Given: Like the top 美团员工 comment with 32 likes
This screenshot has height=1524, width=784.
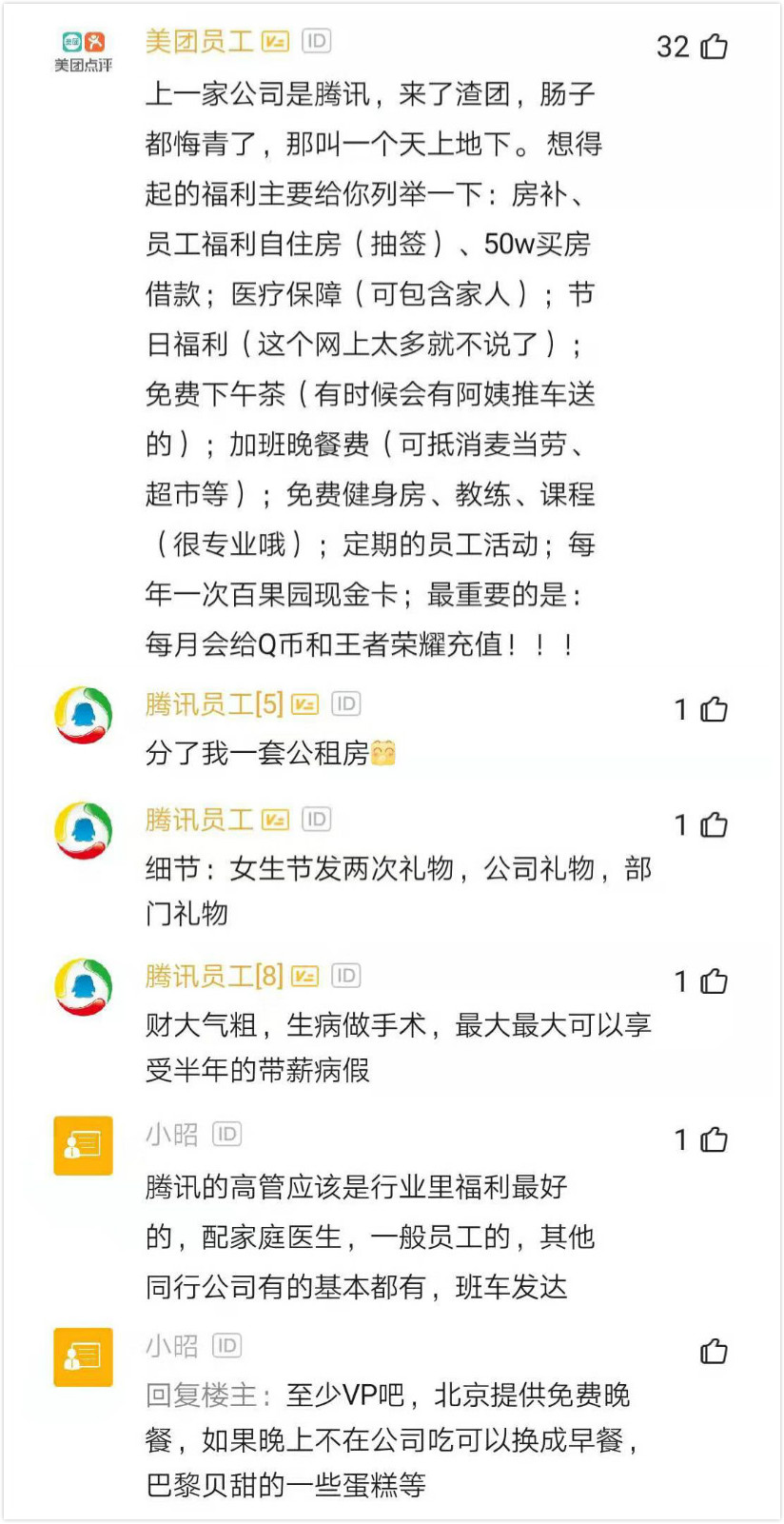Looking at the screenshot, I should (x=712, y=47).
